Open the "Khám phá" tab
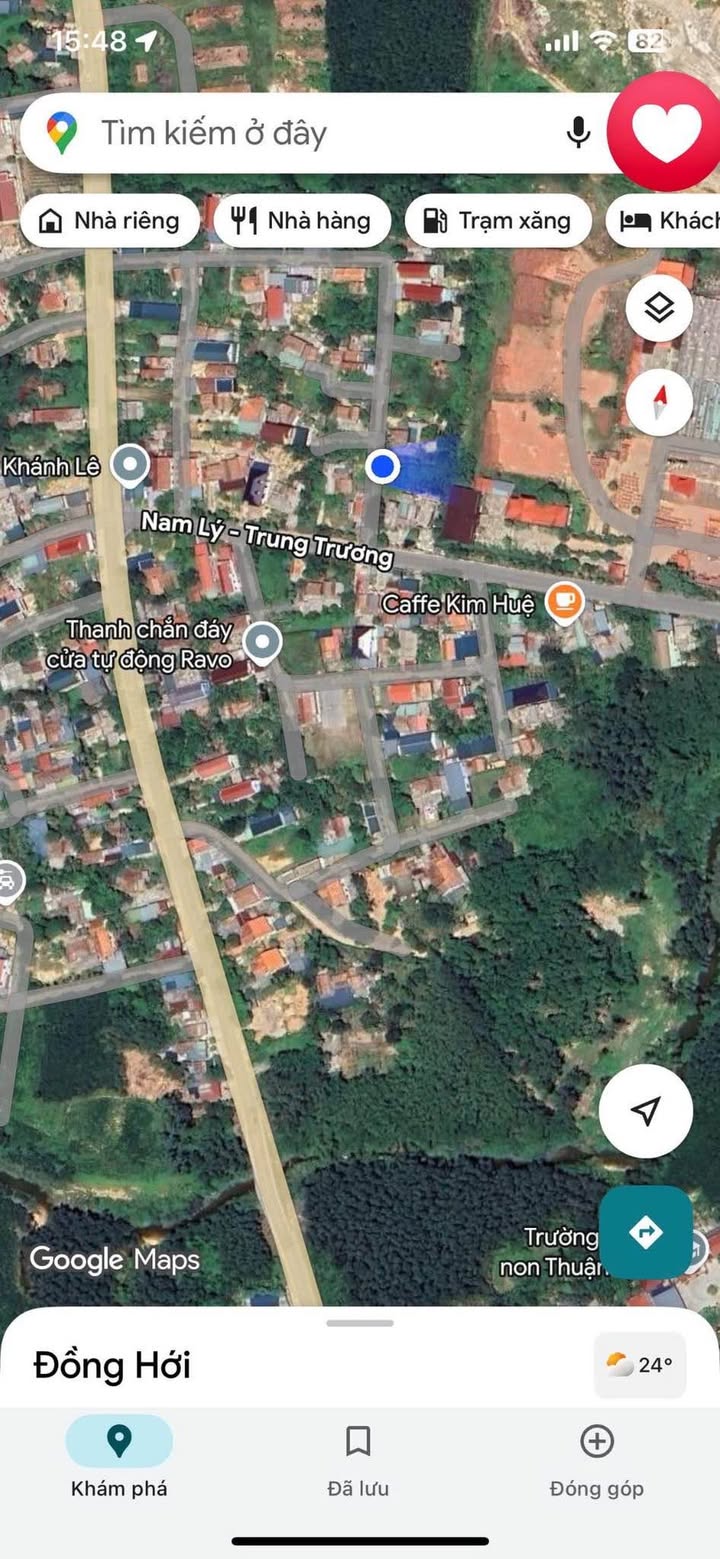The width and height of the screenshot is (720, 1559). pyautogui.click(x=119, y=1460)
